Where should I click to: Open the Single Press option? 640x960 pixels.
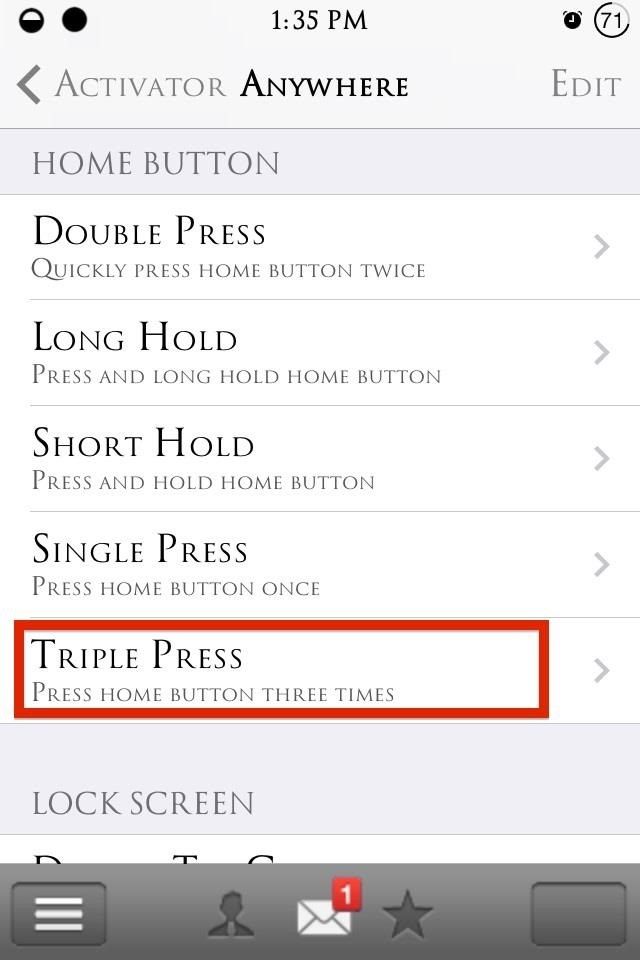pos(320,565)
